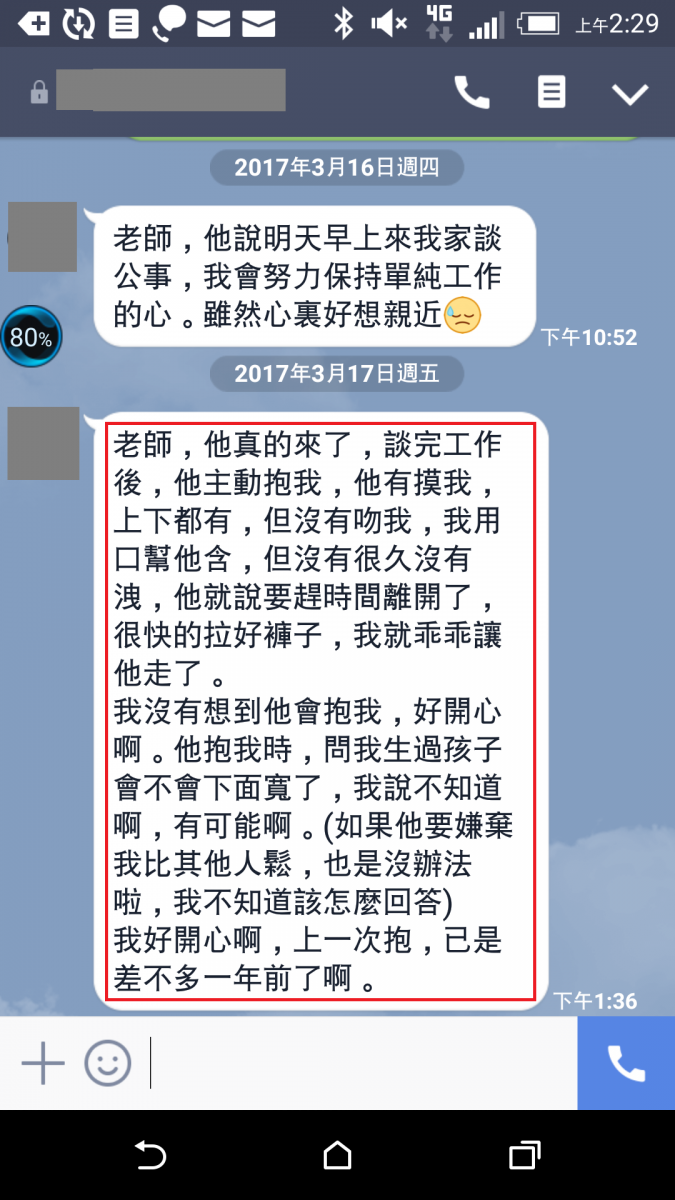
Task: Open sender avatar on March 16 message
Action: pos(43,237)
